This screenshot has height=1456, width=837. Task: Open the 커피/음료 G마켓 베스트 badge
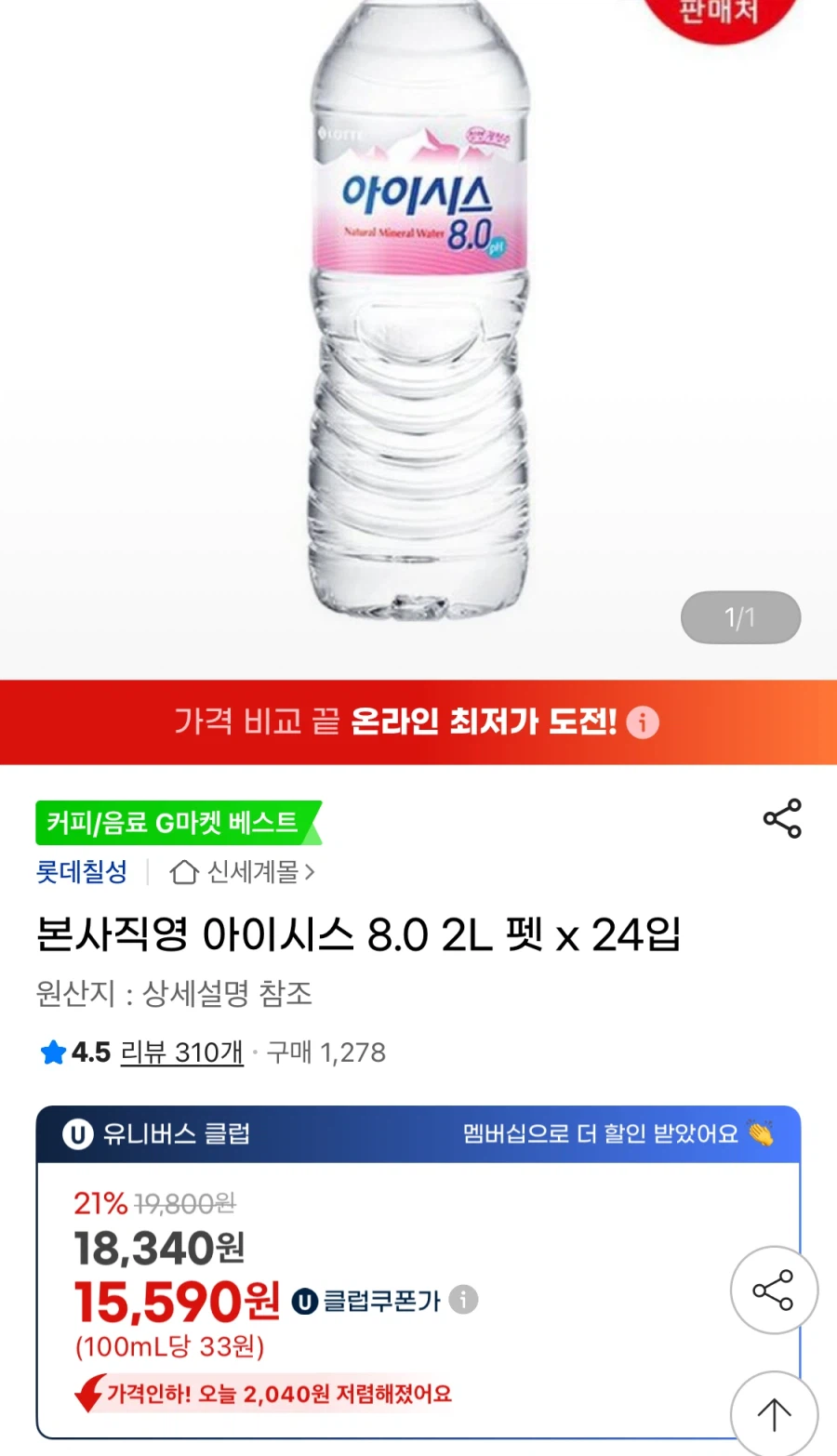(x=173, y=822)
